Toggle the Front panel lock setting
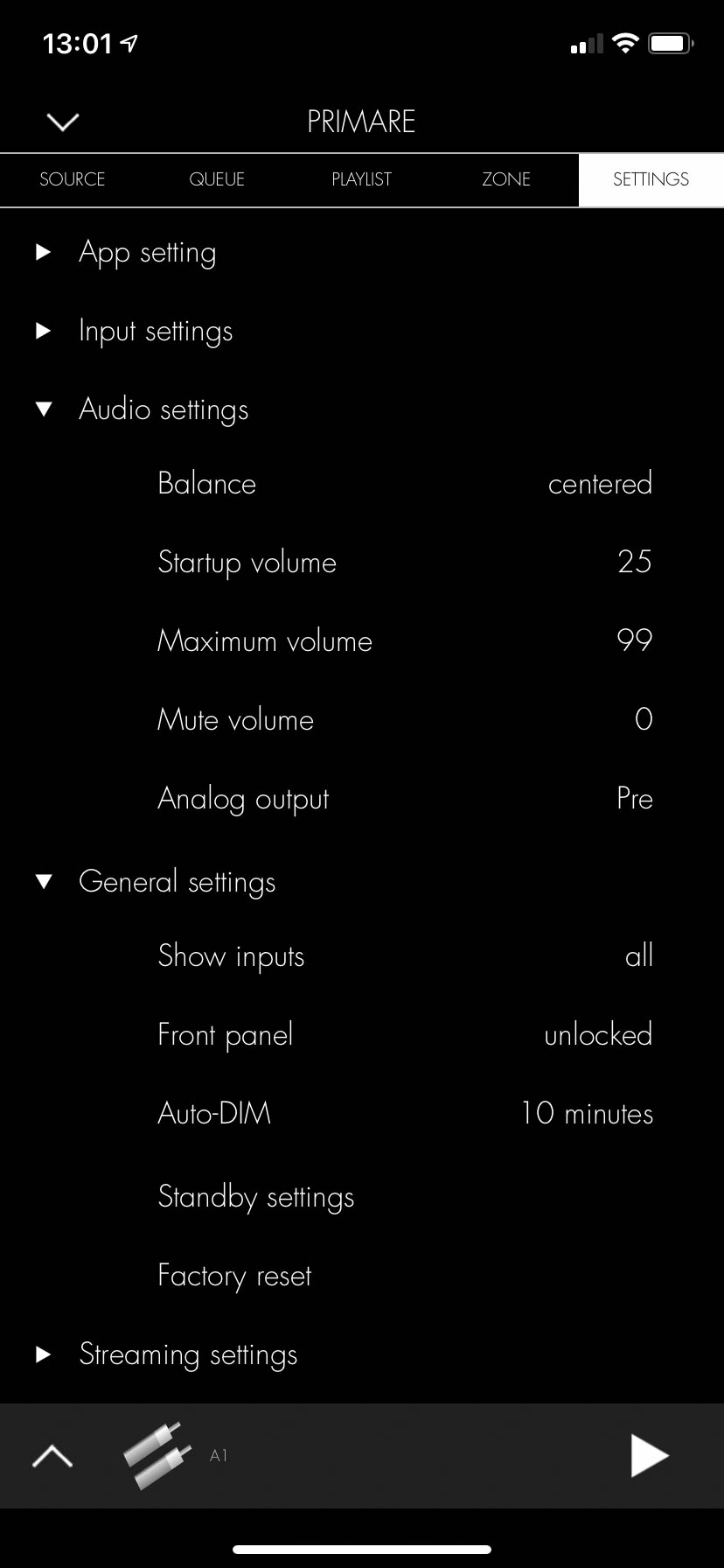The image size is (724, 1568). click(404, 1035)
